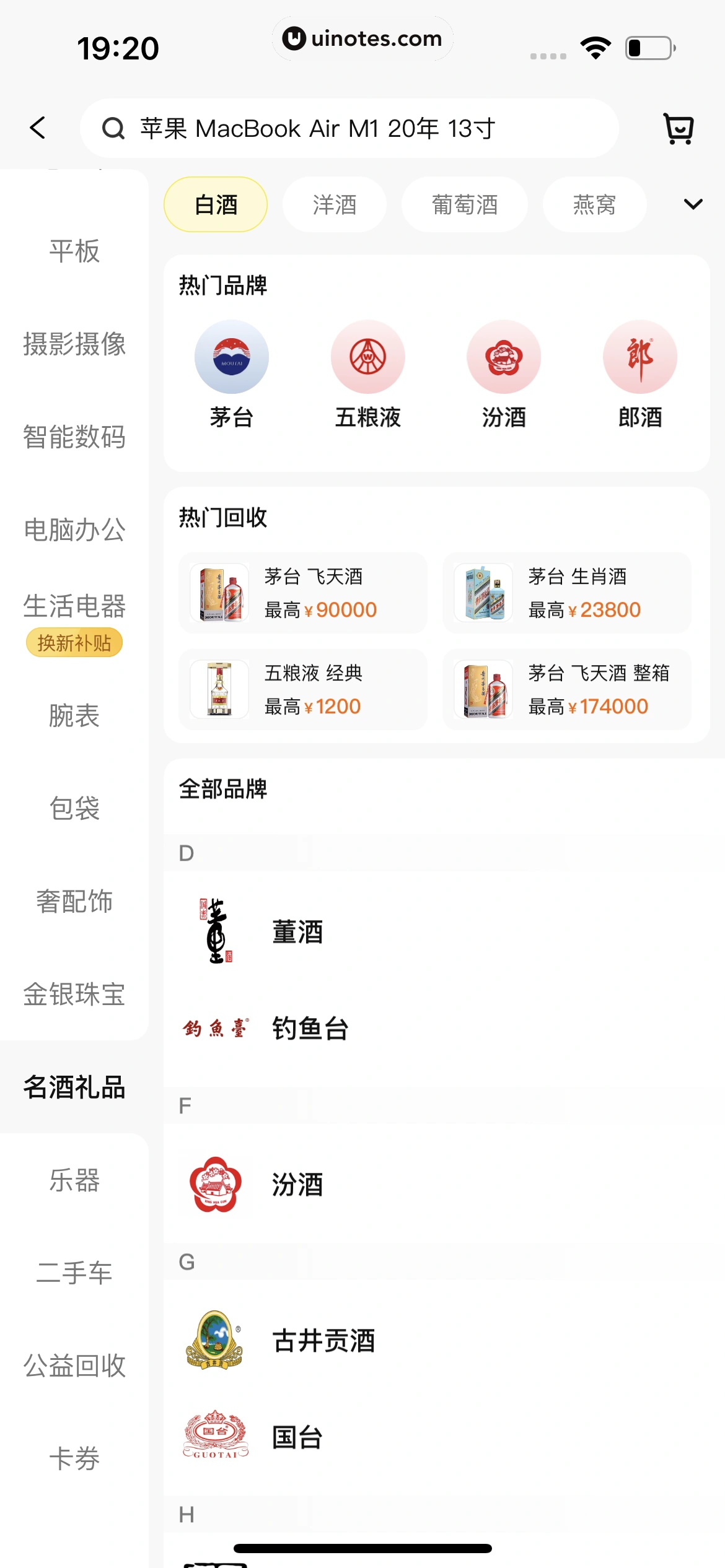The image size is (725, 1568).
Task: Choose 古井贡酒 from the brand list
Action: (323, 1341)
